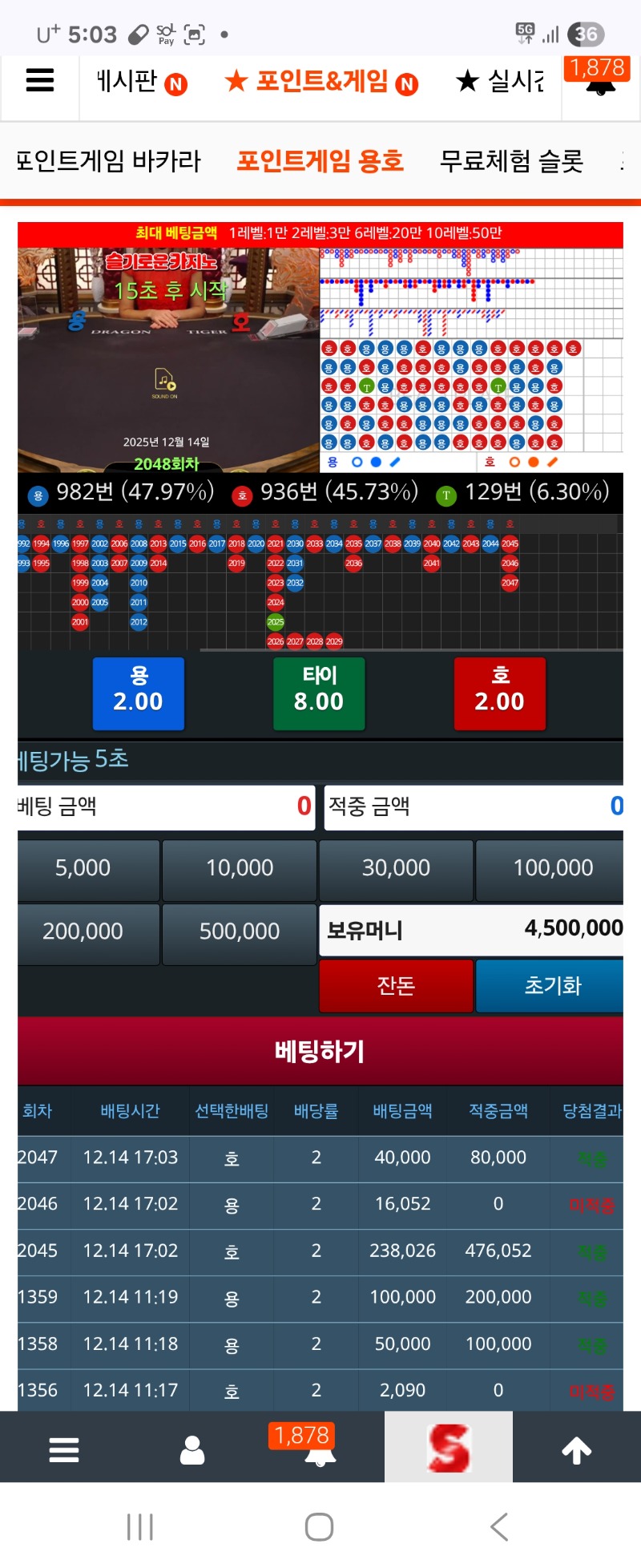The width and height of the screenshot is (641, 1568).
Task: Tap the scroll-to-top arrow icon
Action: (575, 1448)
